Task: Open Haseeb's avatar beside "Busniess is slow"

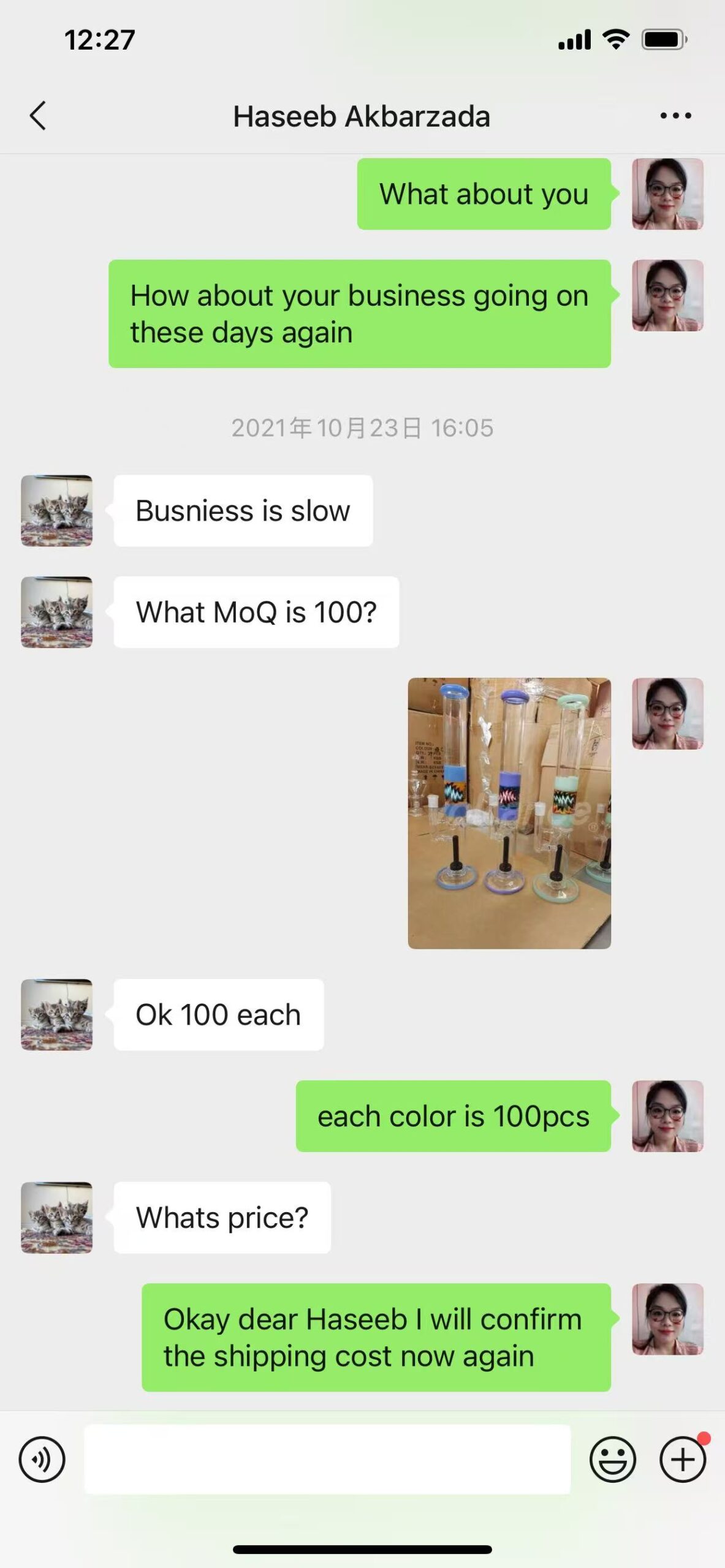Action: coord(57,511)
